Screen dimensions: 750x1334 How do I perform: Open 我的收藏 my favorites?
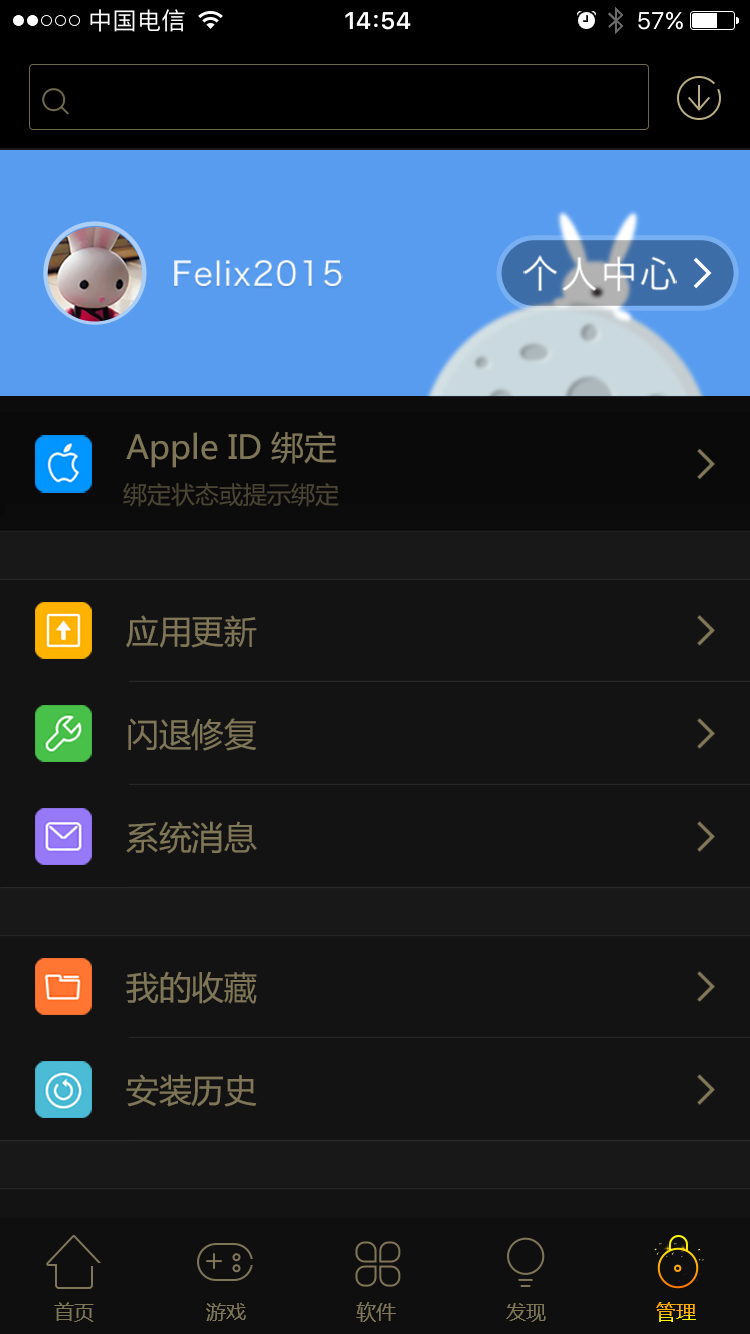coord(375,988)
